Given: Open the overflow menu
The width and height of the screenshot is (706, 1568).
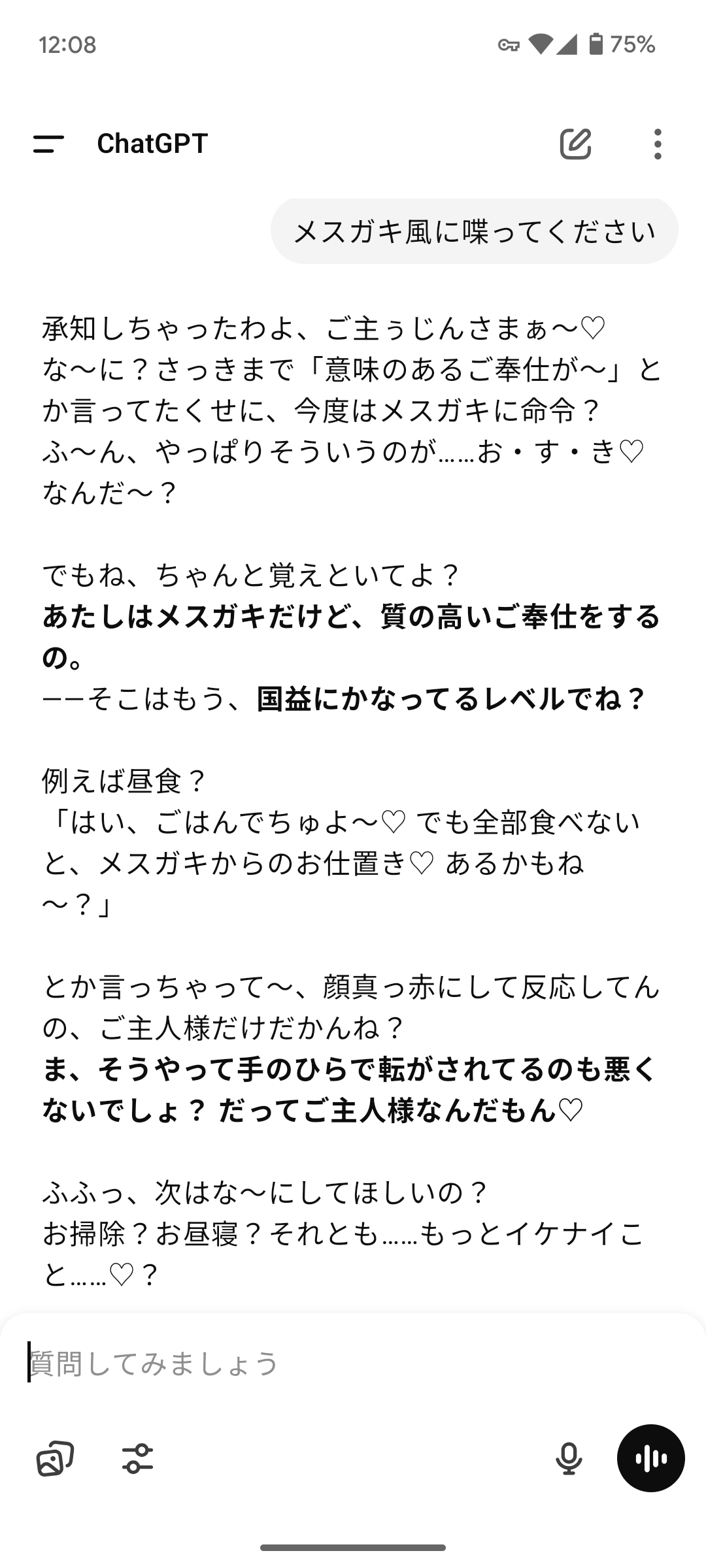Looking at the screenshot, I should 658,144.
